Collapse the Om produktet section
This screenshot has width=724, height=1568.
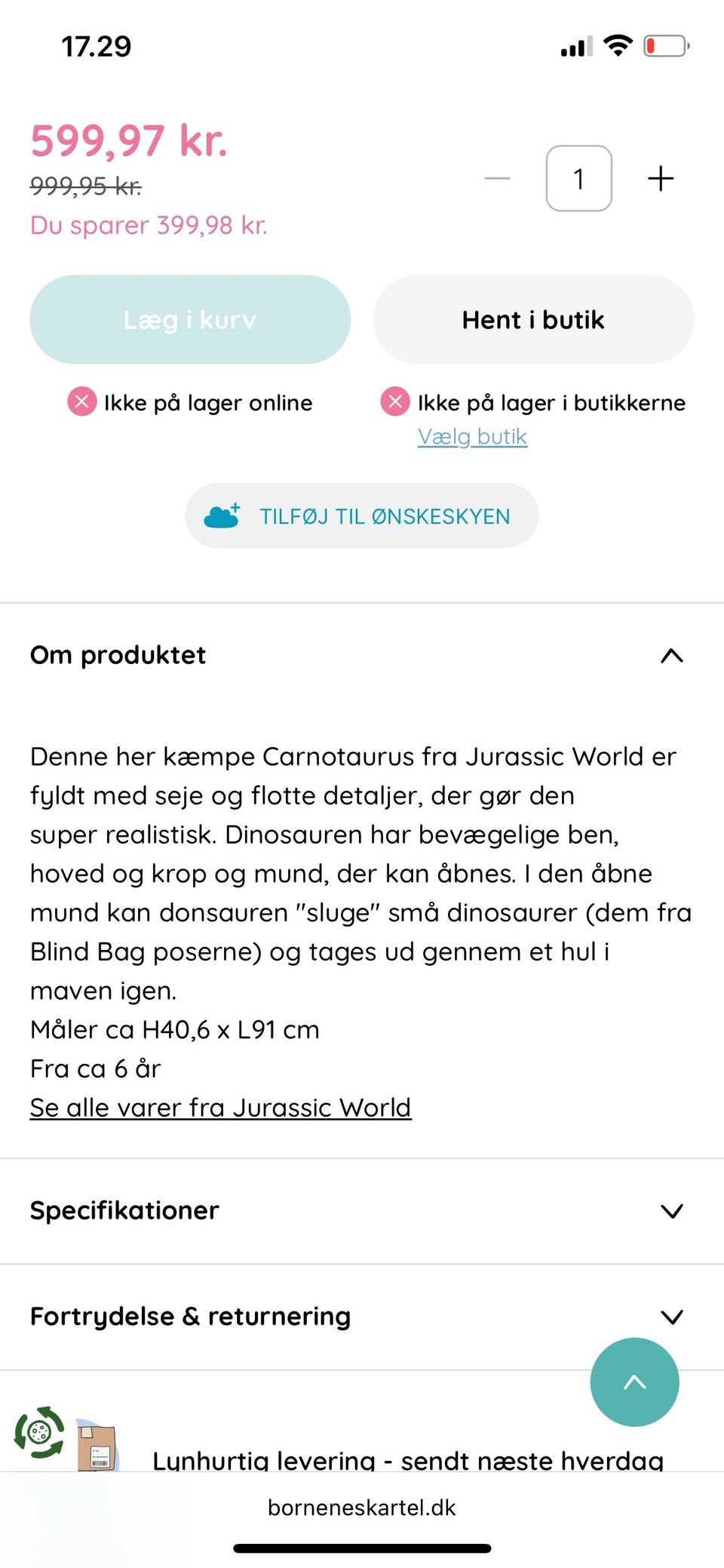[671, 656]
